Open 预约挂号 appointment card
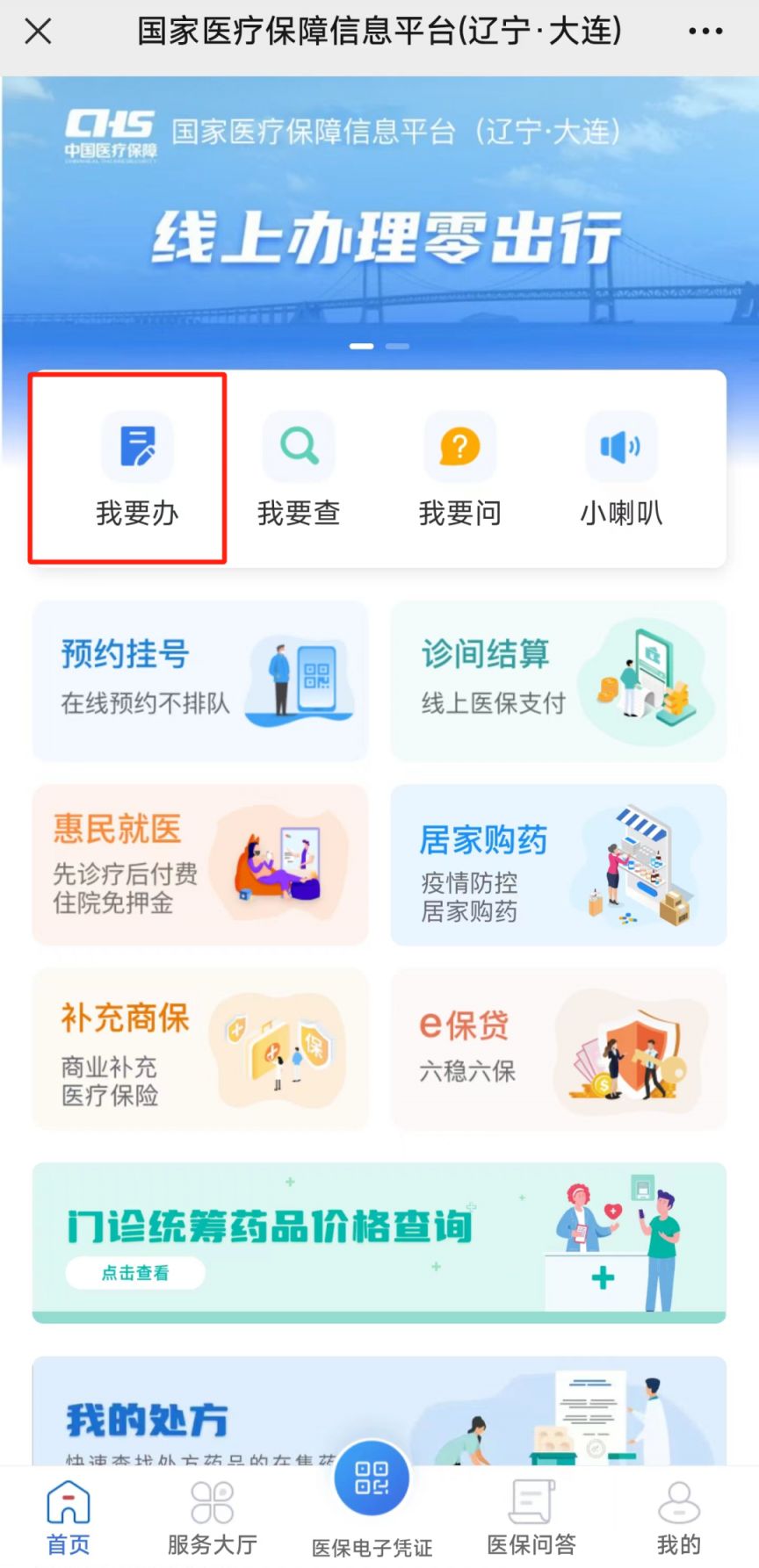Image resolution: width=759 pixels, height=1568 pixels. click(x=200, y=680)
